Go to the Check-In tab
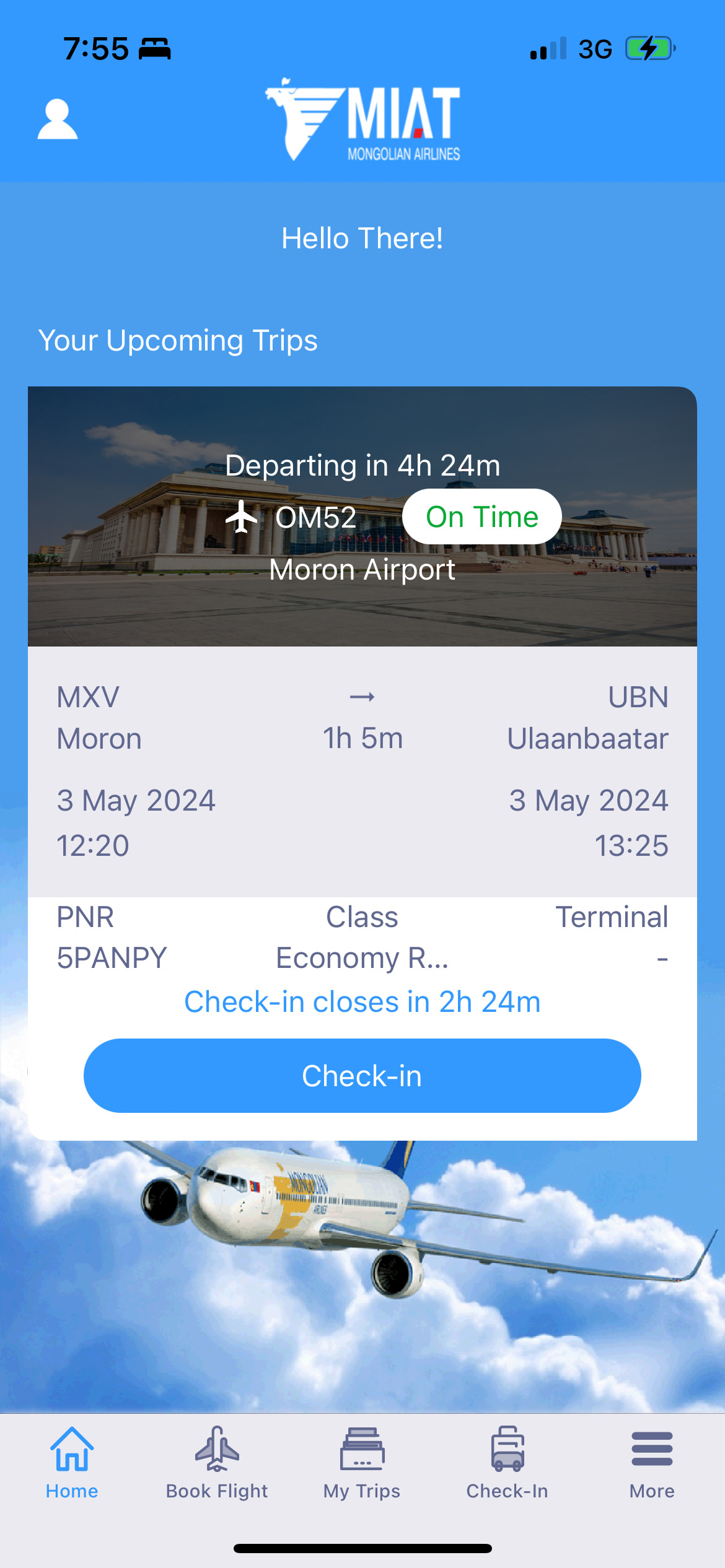The image size is (725, 1568). [x=507, y=1463]
